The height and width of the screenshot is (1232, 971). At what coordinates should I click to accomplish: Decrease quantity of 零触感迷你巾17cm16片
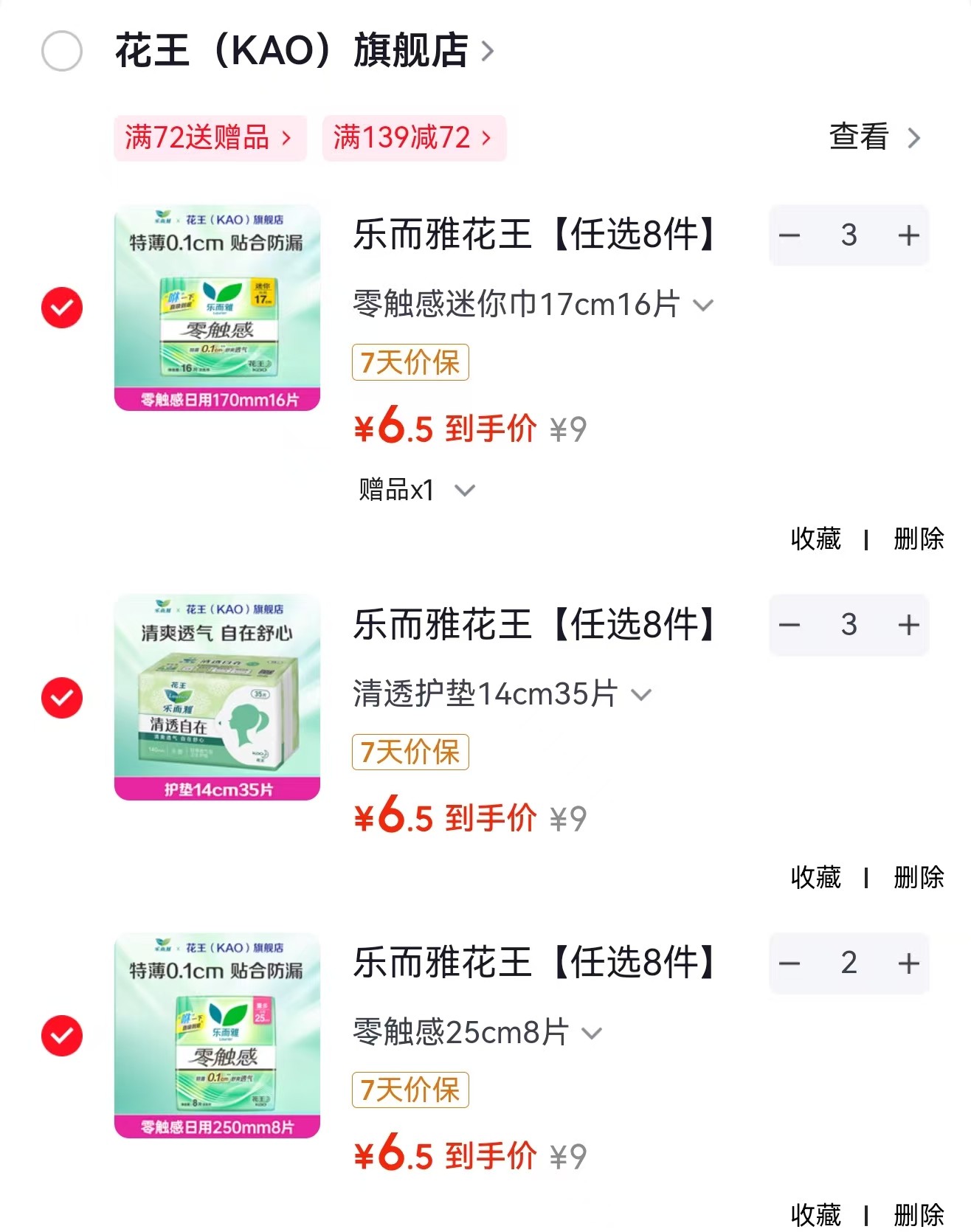click(789, 236)
